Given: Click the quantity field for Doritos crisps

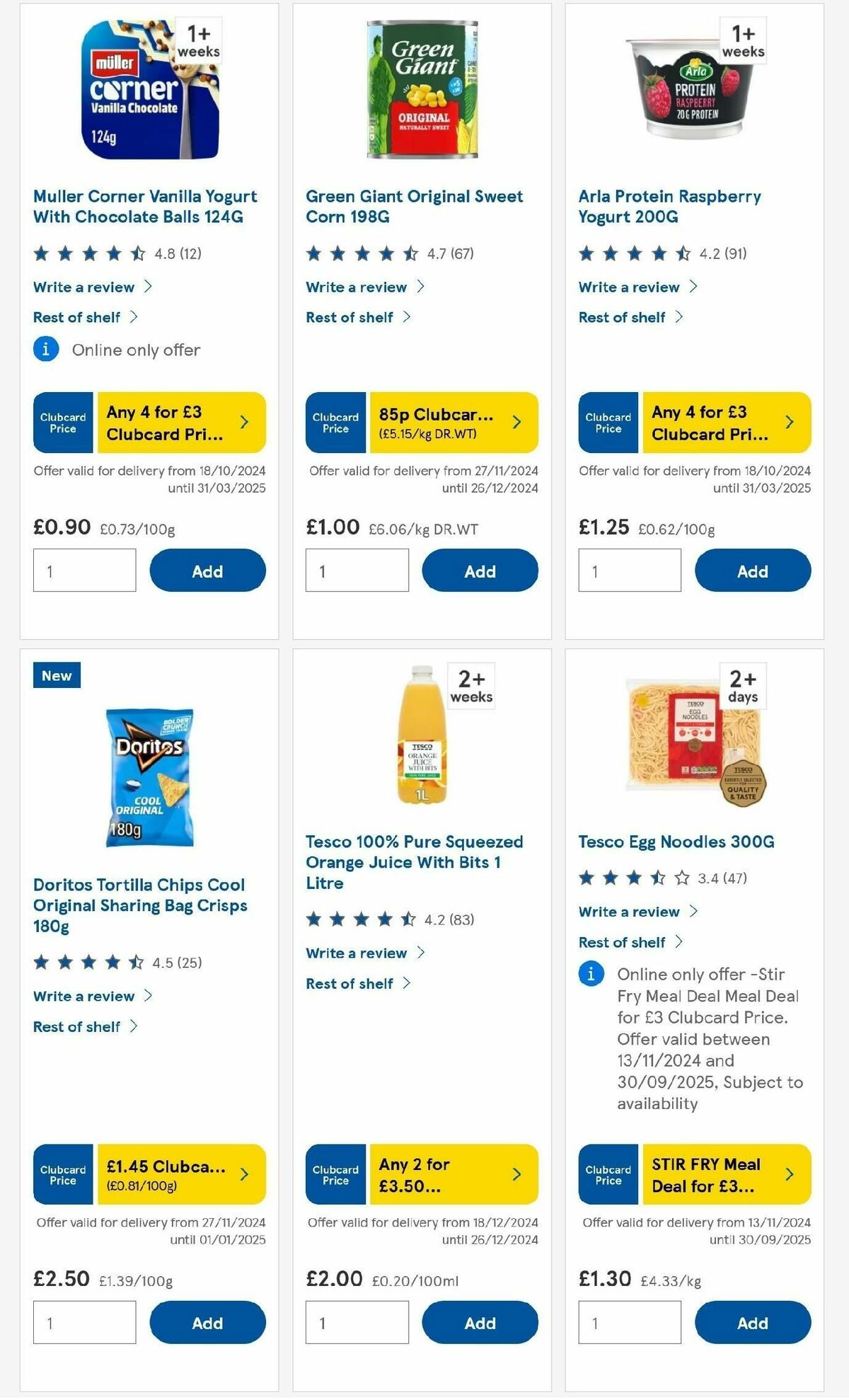Looking at the screenshot, I should [x=83, y=1321].
